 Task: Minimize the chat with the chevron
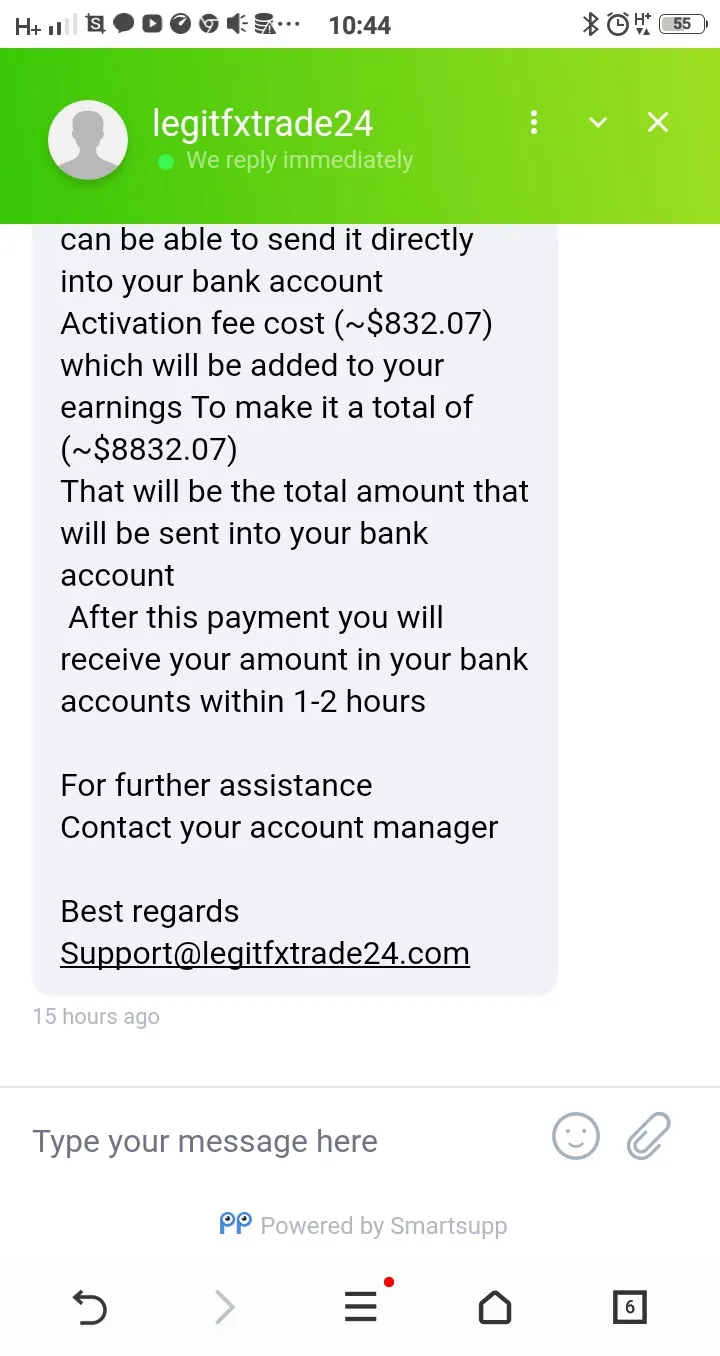tap(597, 122)
